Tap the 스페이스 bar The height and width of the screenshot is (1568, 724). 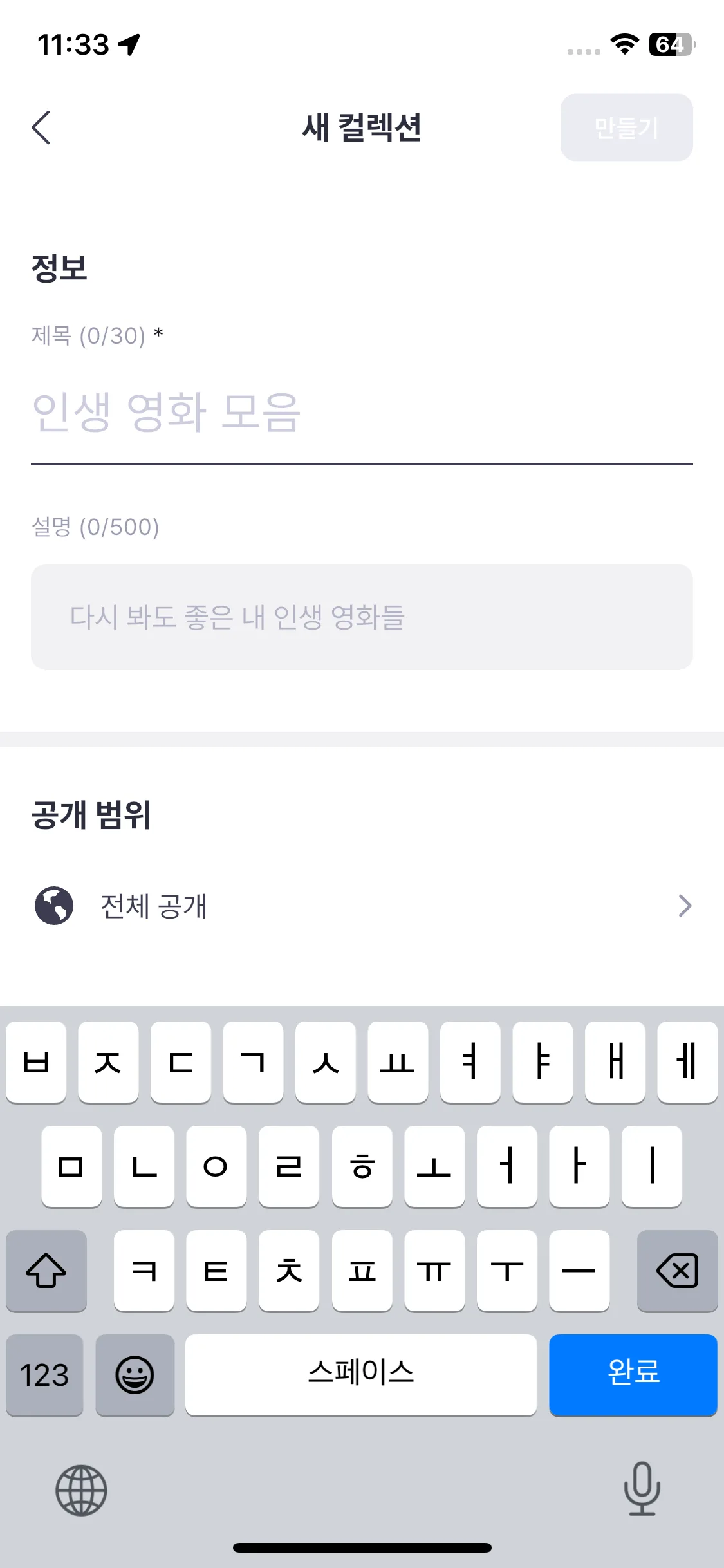tap(360, 1374)
